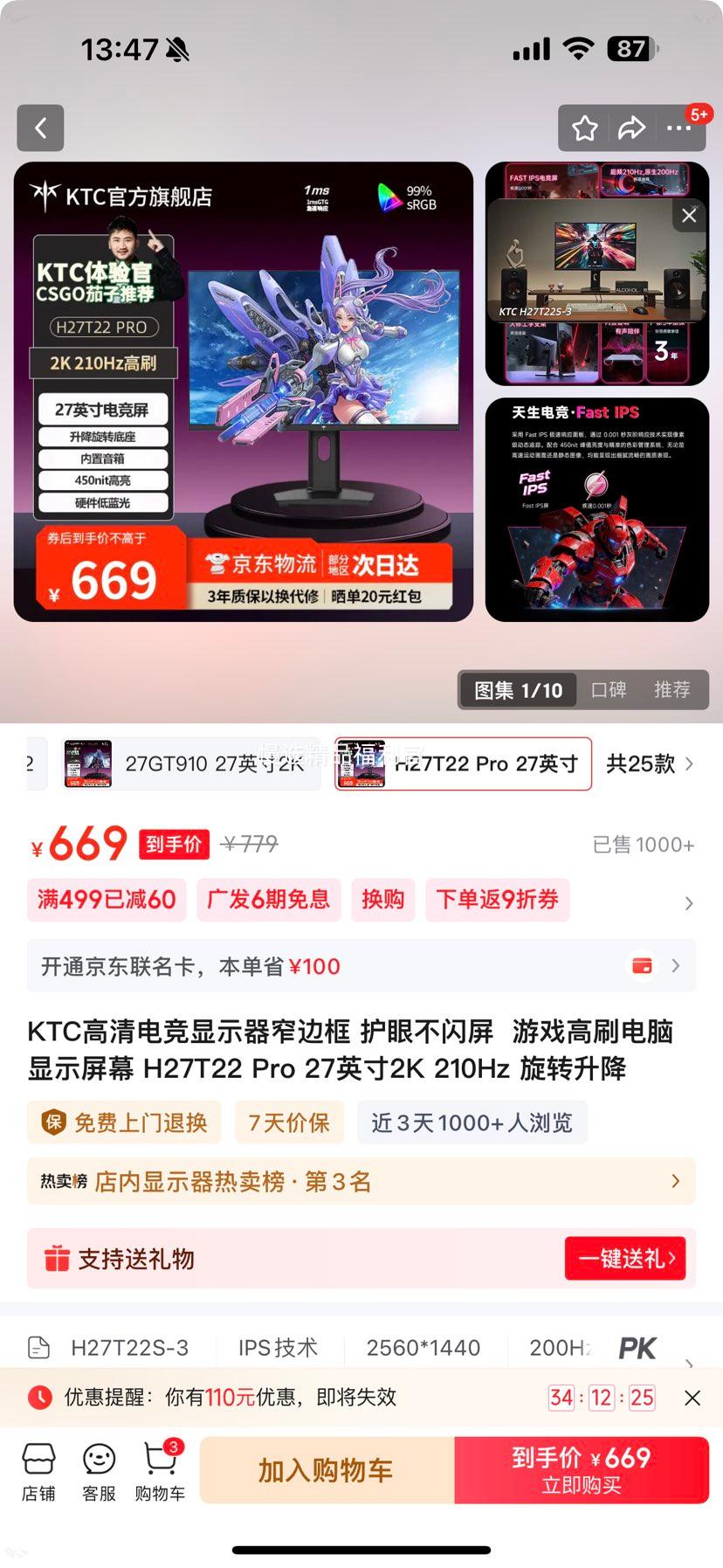The image size is (723, 1568).
Task: Switch to the 推荐 tab
Action: pyautogui.click(x=674, y=689)
